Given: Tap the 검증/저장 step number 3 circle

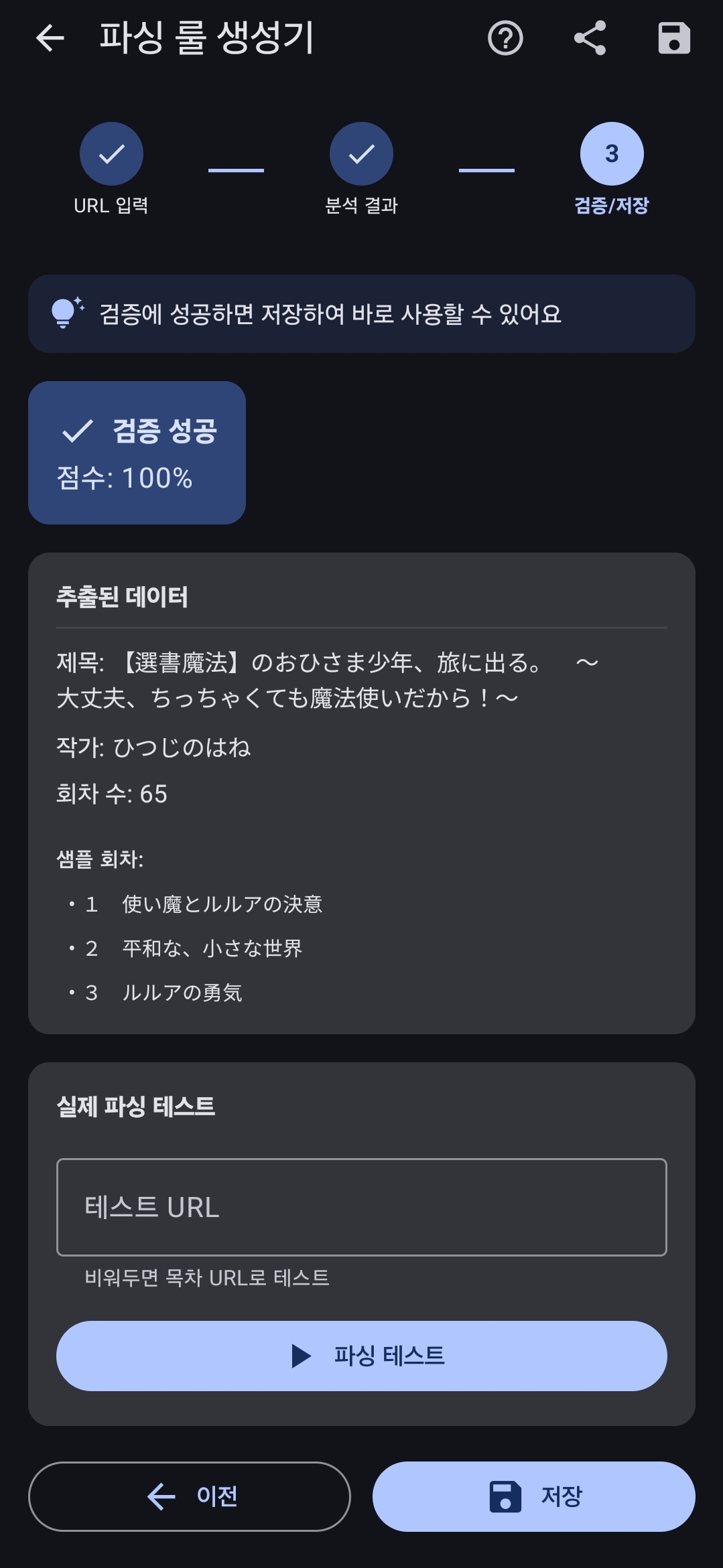Looking at the screenshot, I should 612,153.
